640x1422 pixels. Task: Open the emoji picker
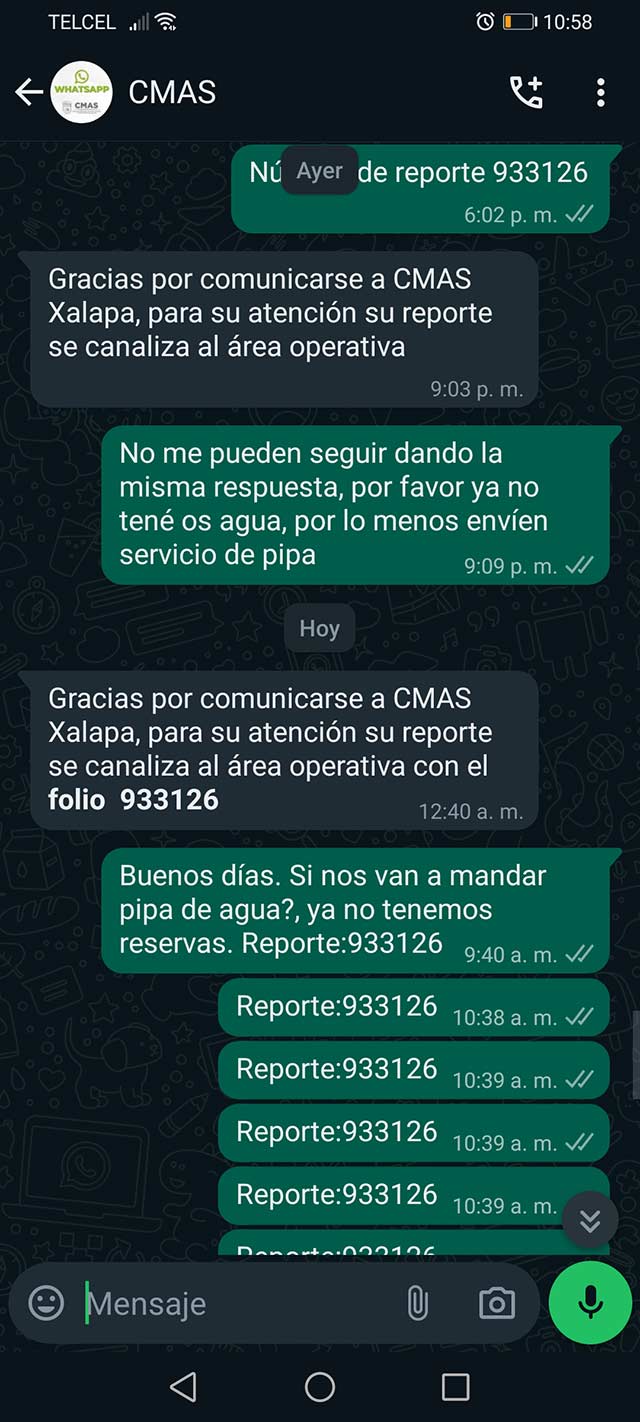click(46, 1303)
